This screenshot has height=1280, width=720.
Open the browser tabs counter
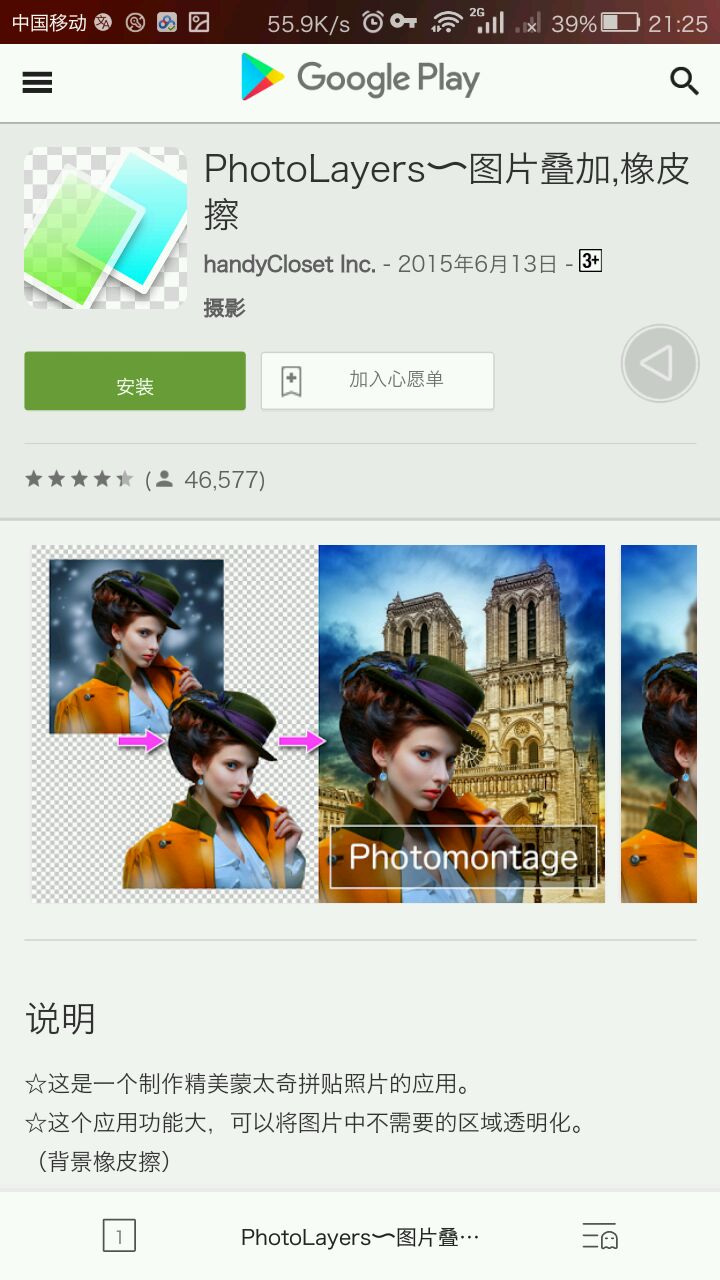(x=119, y=1237)
